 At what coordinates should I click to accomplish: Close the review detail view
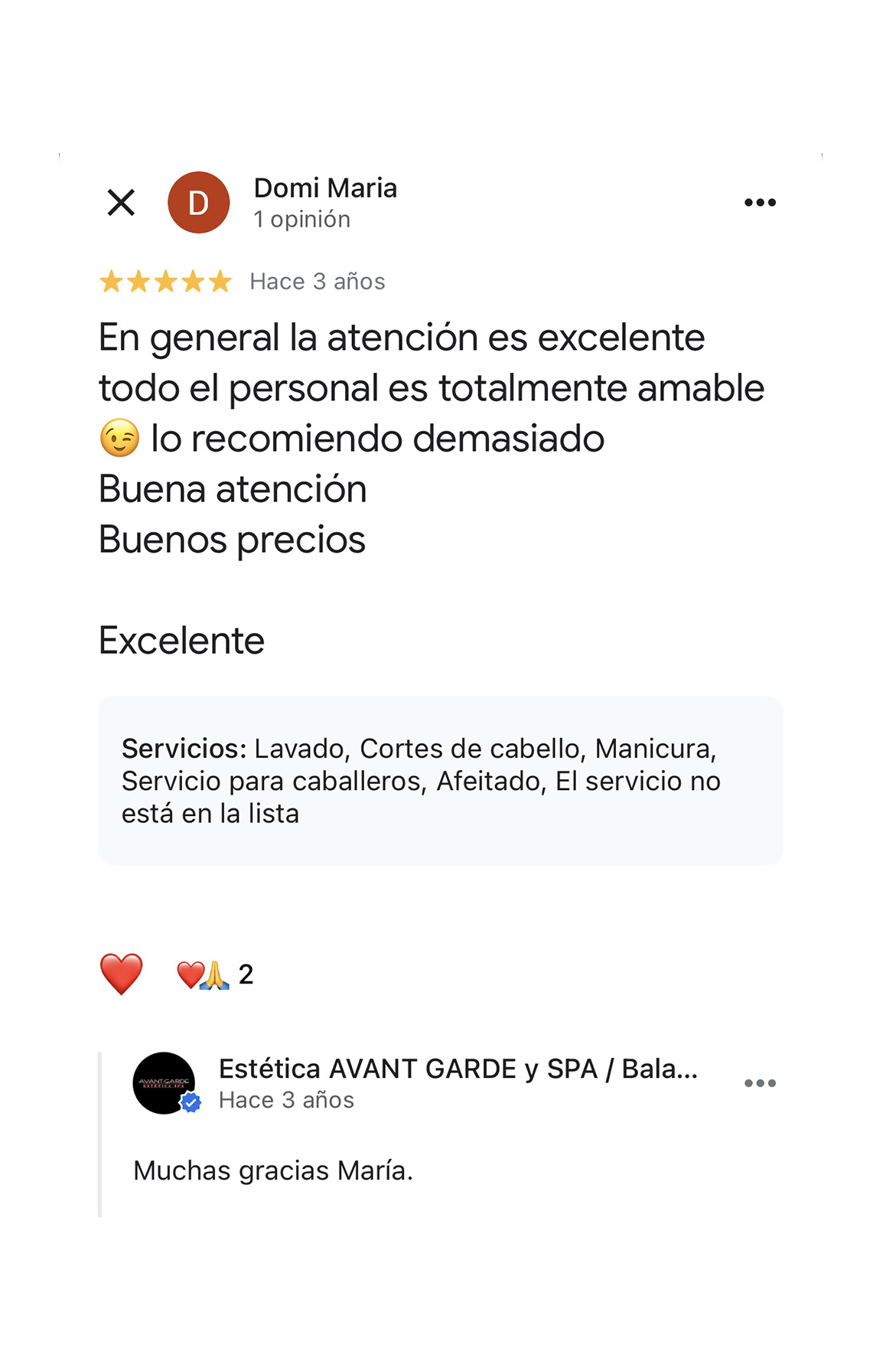coord(121,203)
